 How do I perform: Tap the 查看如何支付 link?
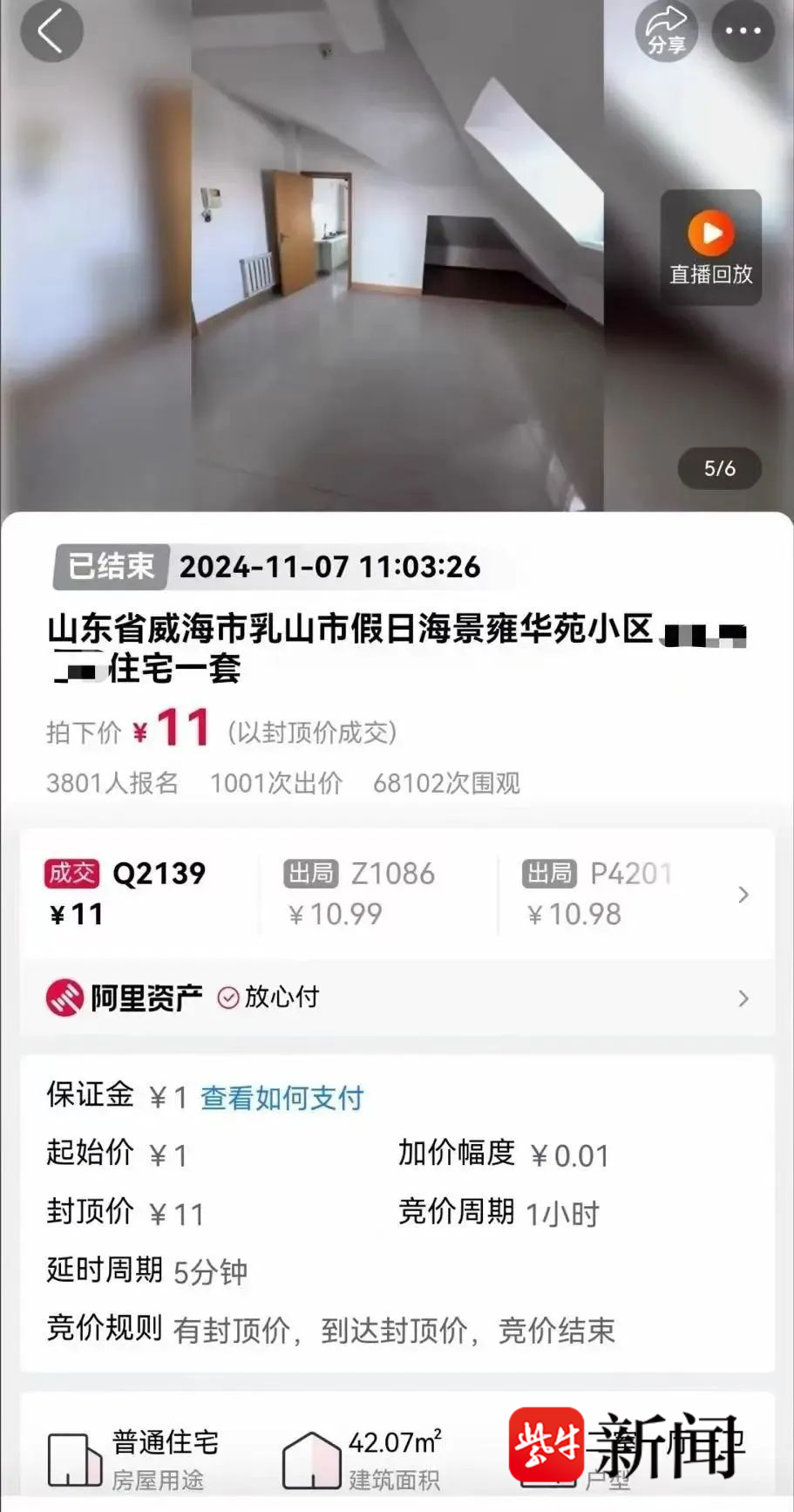(x=282, y=1098)
